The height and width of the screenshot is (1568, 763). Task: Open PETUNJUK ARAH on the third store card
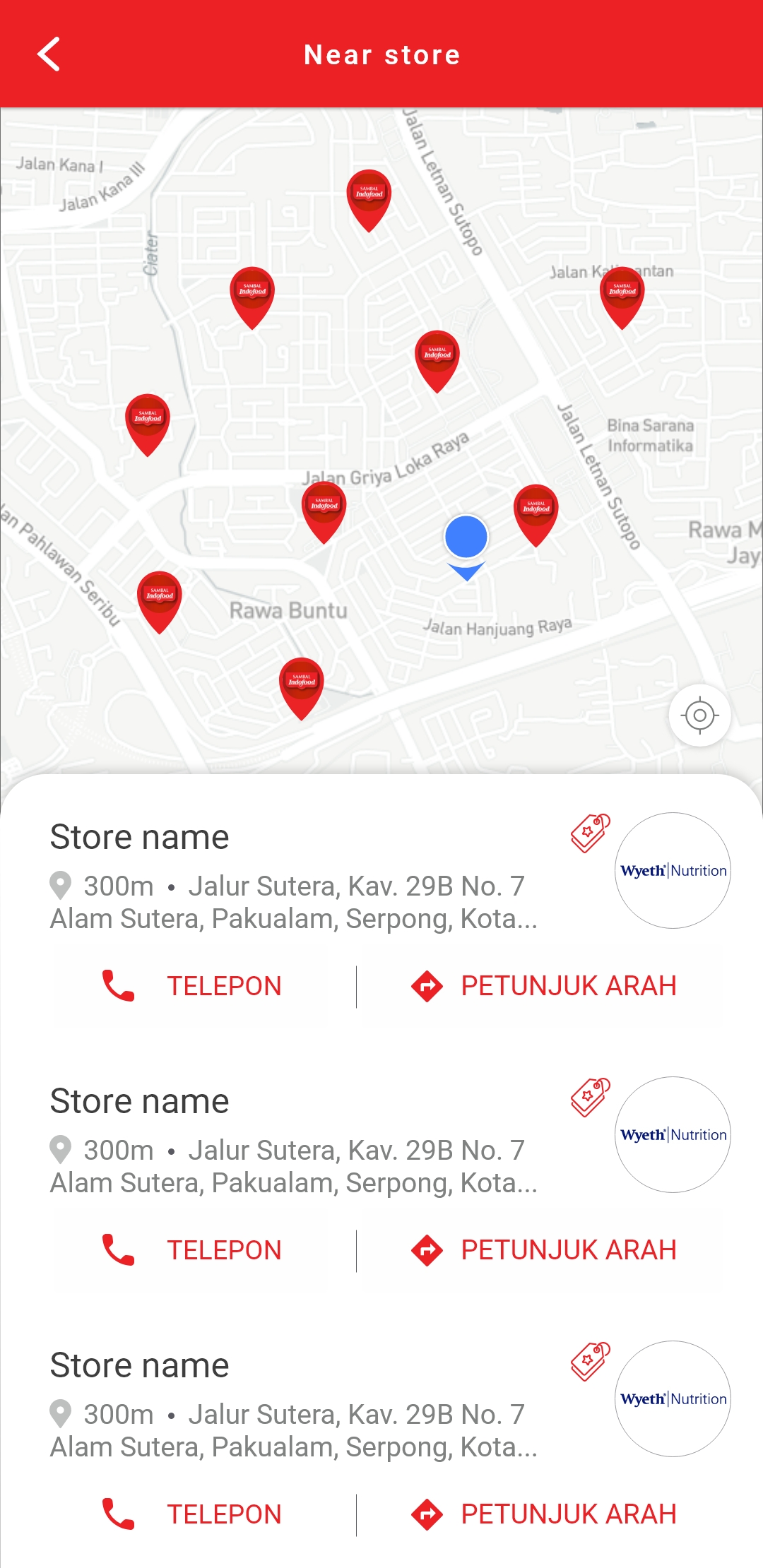pos(543,1514)
